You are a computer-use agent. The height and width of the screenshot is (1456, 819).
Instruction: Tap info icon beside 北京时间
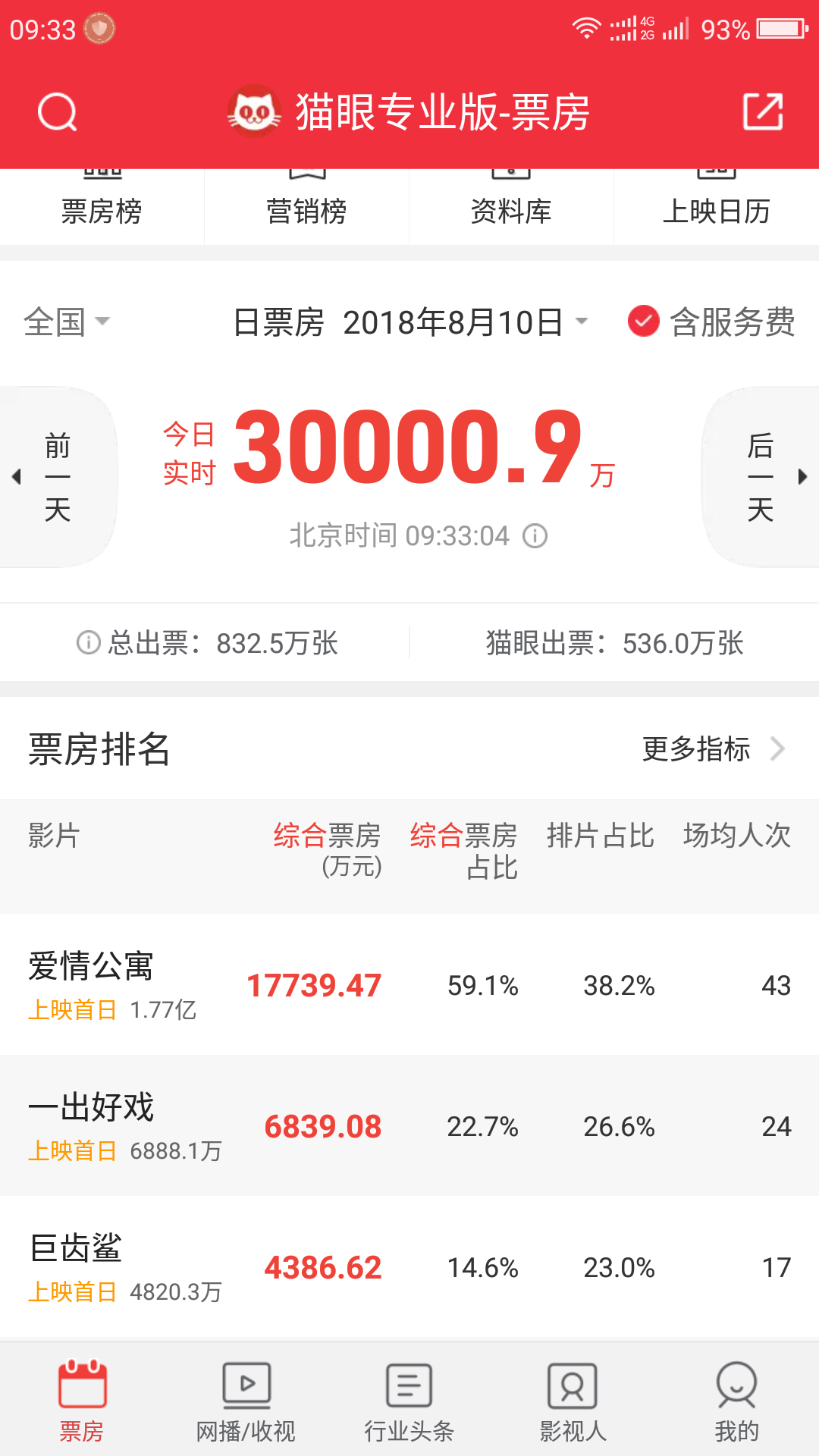pos(535,536)
